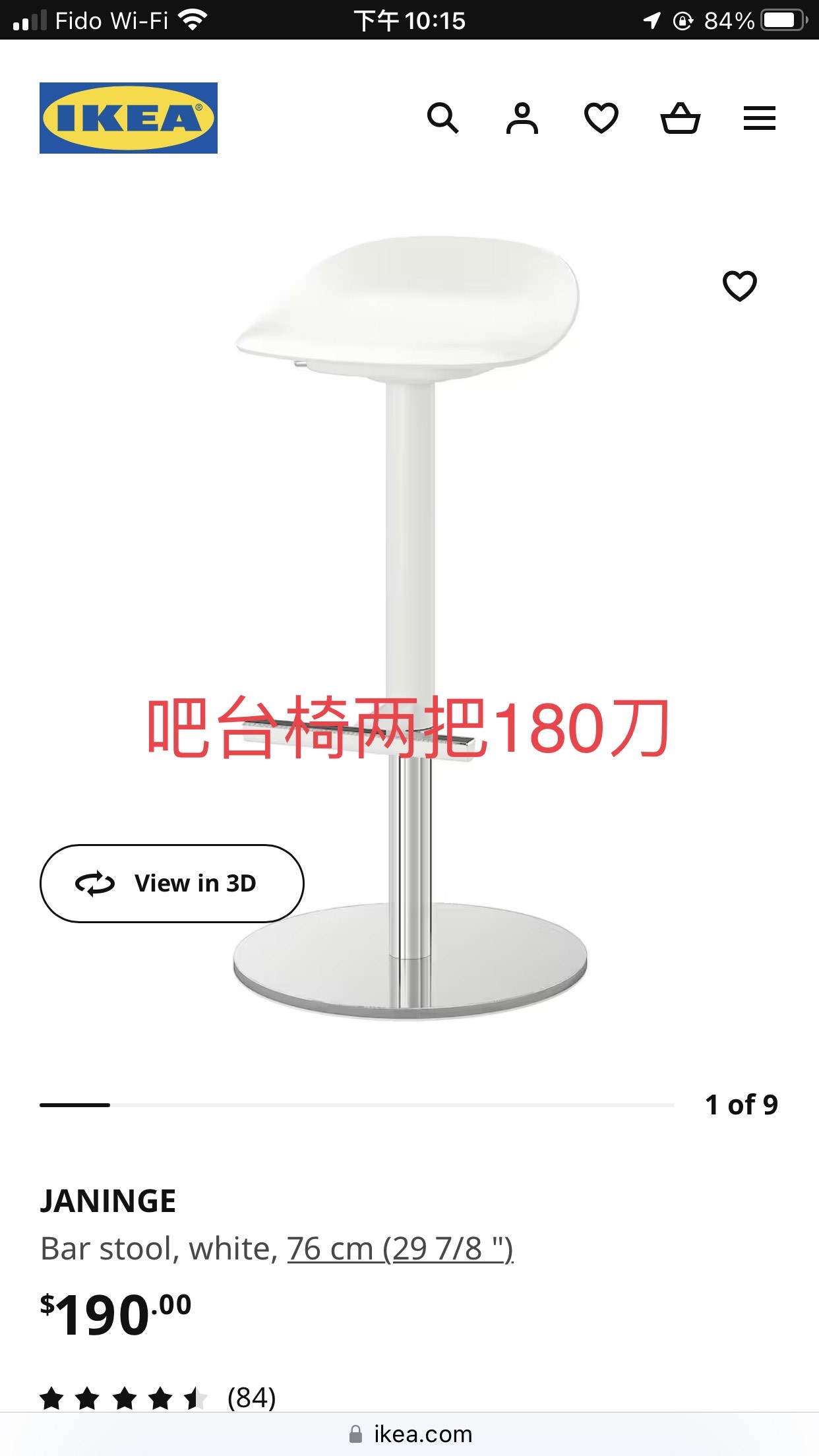Screen dimensions: 819x1456
Task: Open the account profile icon
Action: pyautogui.click(x=522, y=119)
